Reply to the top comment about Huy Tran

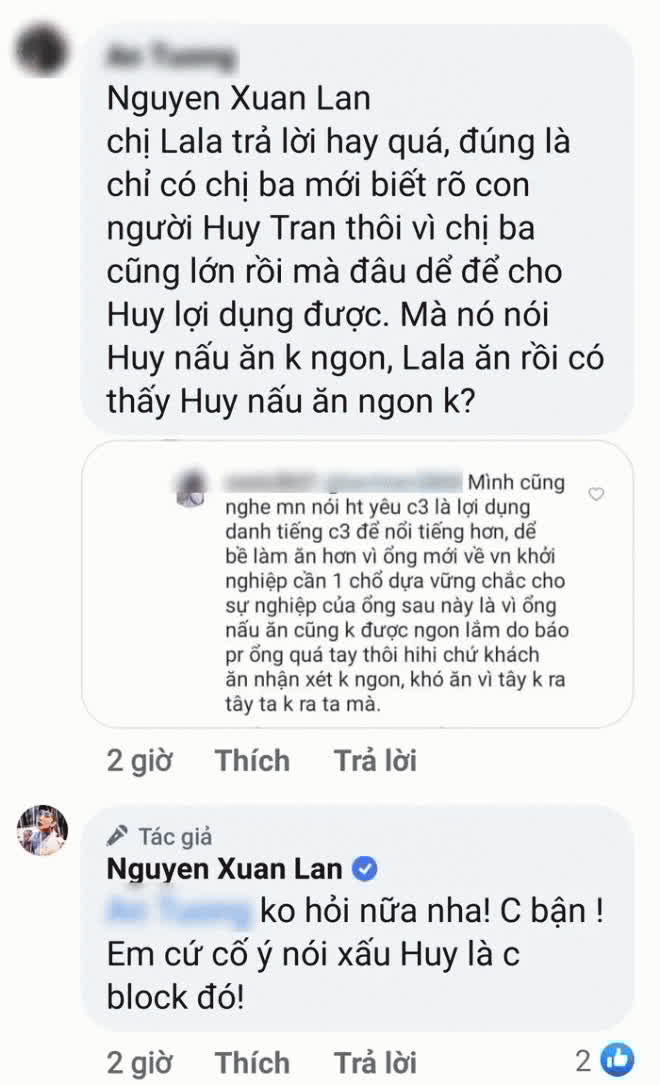374,761
